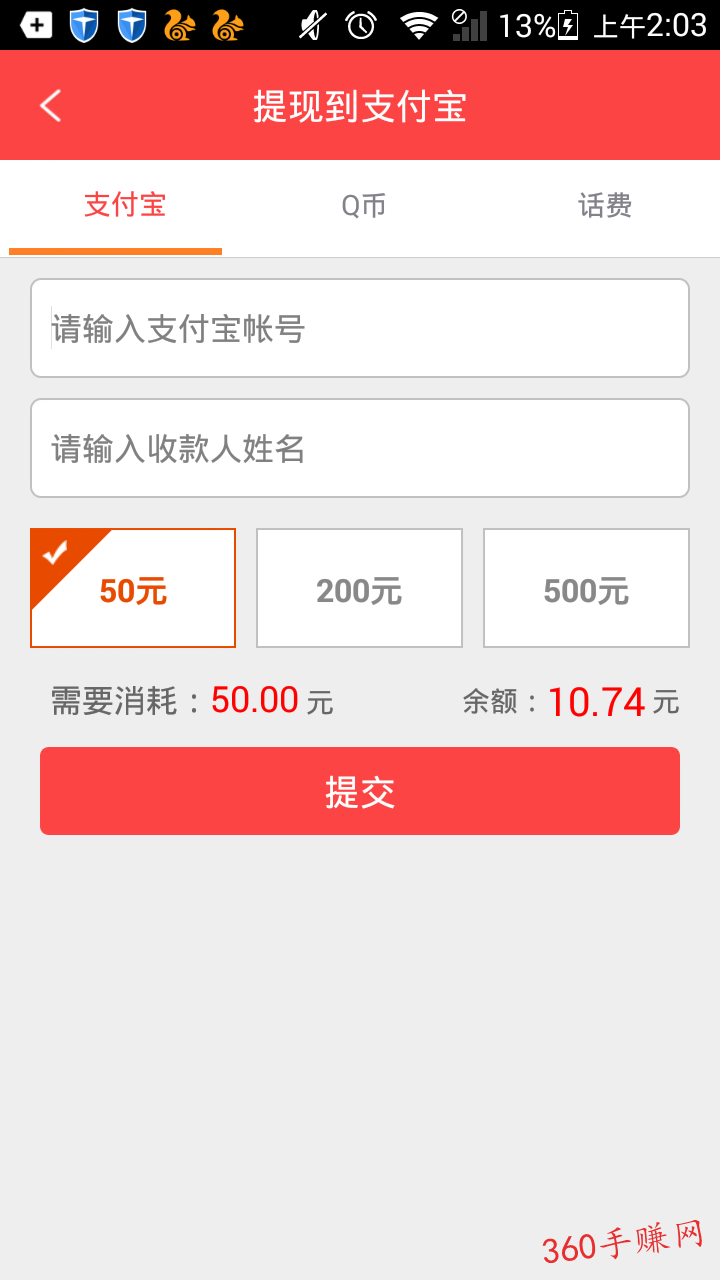Tap the 收款人姓名 text field
720x1280 pixels.
pyautogui.click(x=360, y=448)
